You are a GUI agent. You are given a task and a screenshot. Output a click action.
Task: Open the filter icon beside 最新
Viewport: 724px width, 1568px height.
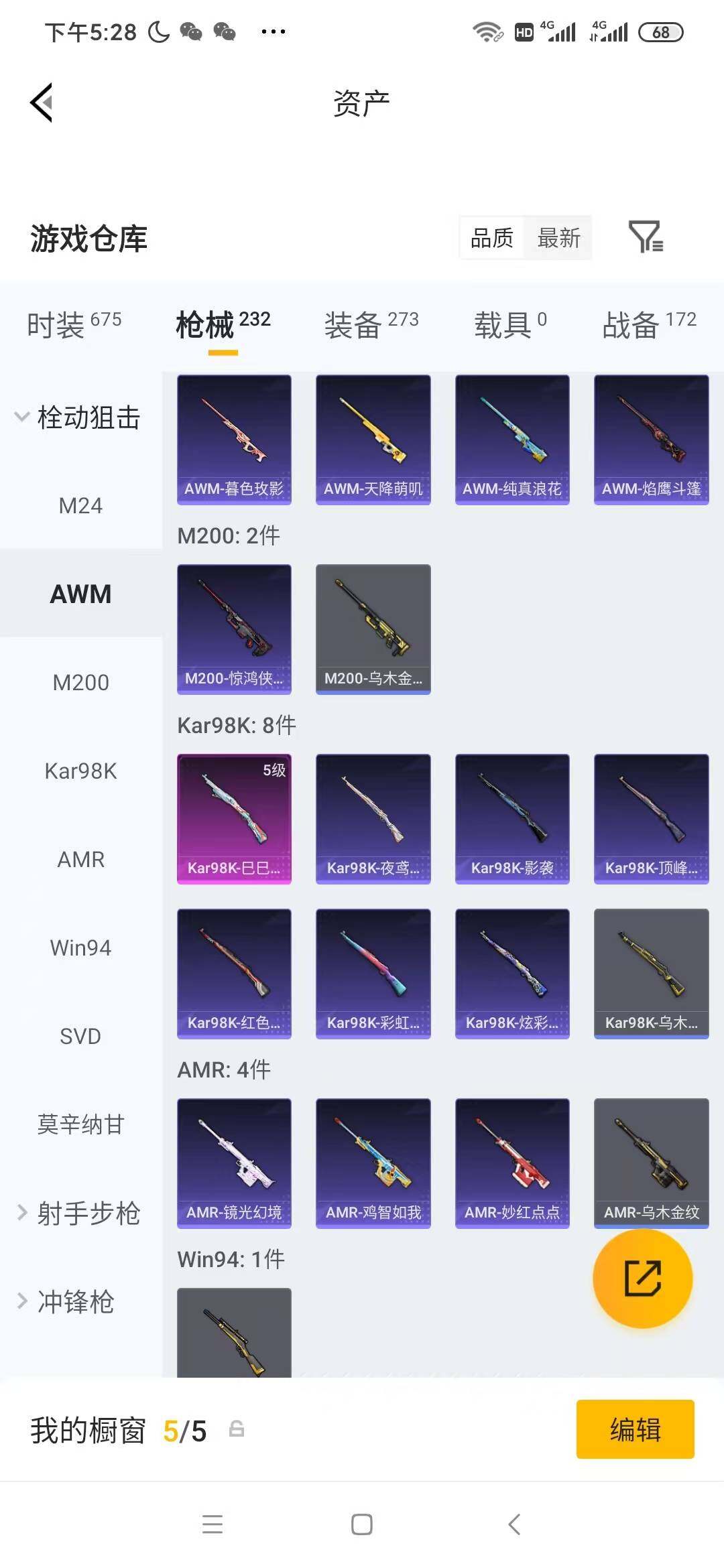point(646,237)
